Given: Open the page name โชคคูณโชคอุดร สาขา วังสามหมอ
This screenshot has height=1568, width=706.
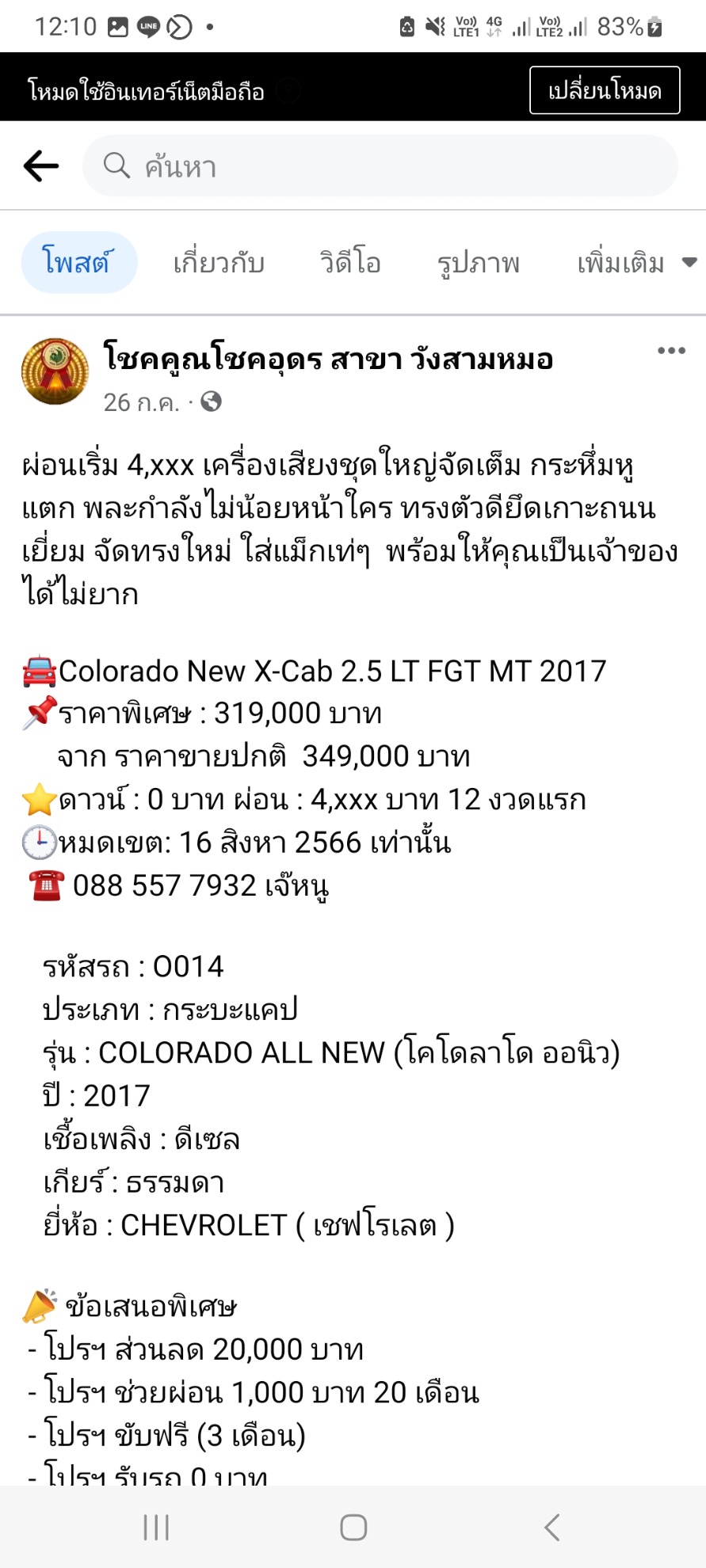Looking at the screenshot, I should pos(328,359).
